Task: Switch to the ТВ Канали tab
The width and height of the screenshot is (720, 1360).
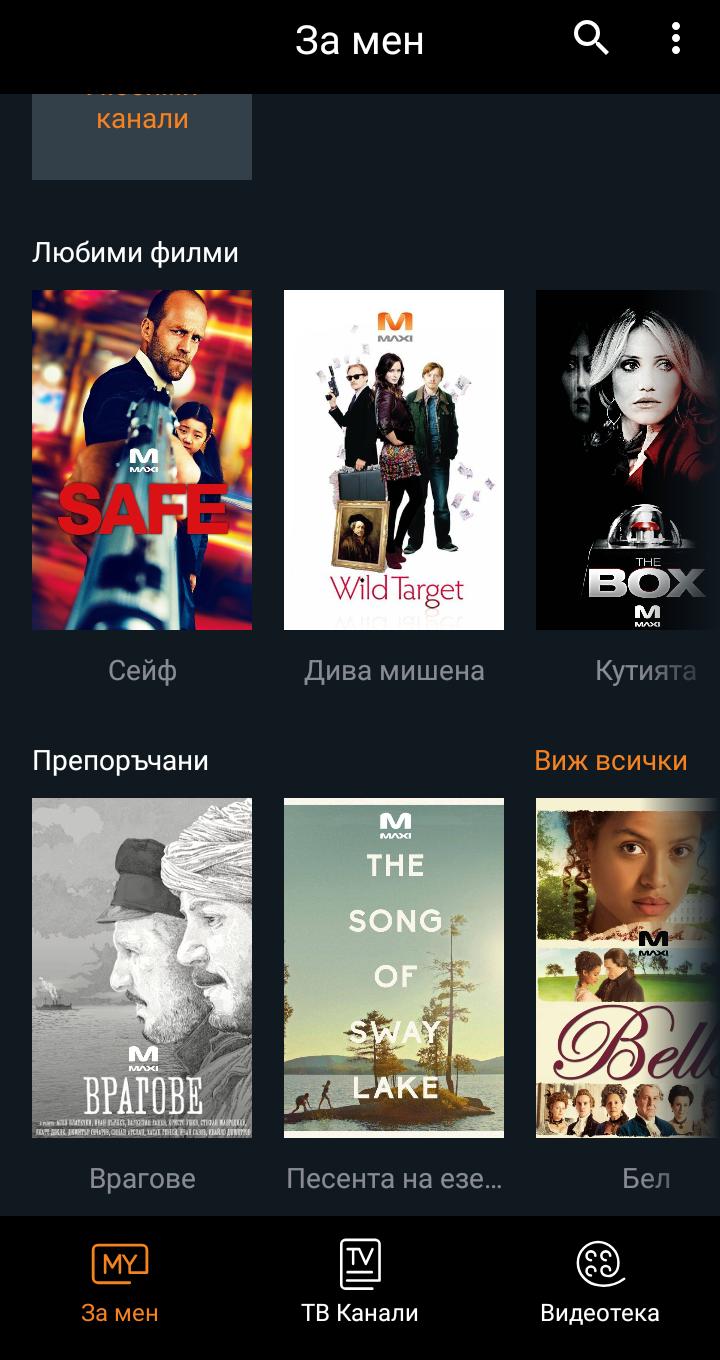Action: [x=360, y=1285]
